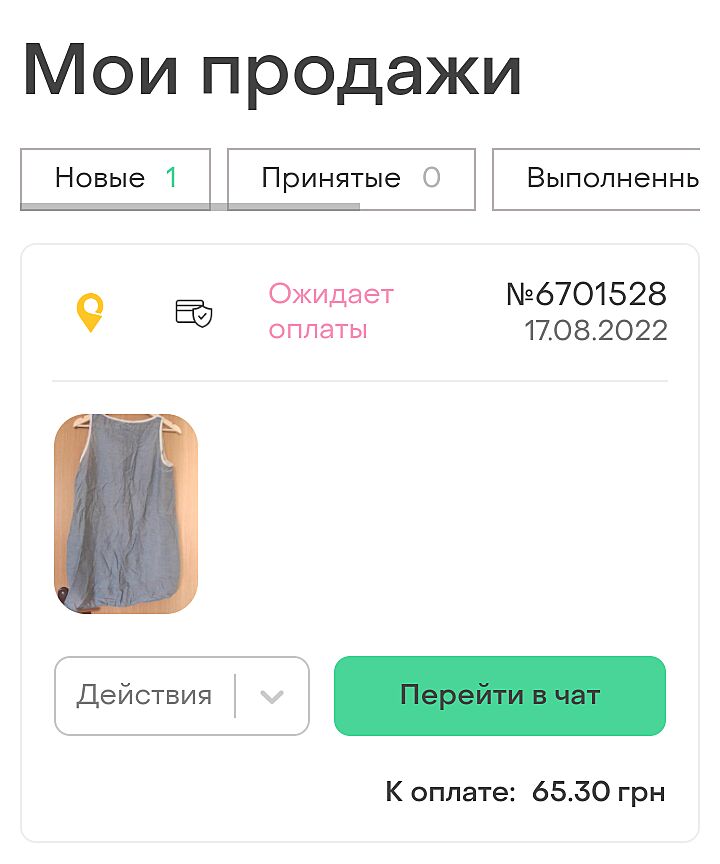Open the Выполненные tab
Screen dimensions: 720x864
click(x=605, y=179)
